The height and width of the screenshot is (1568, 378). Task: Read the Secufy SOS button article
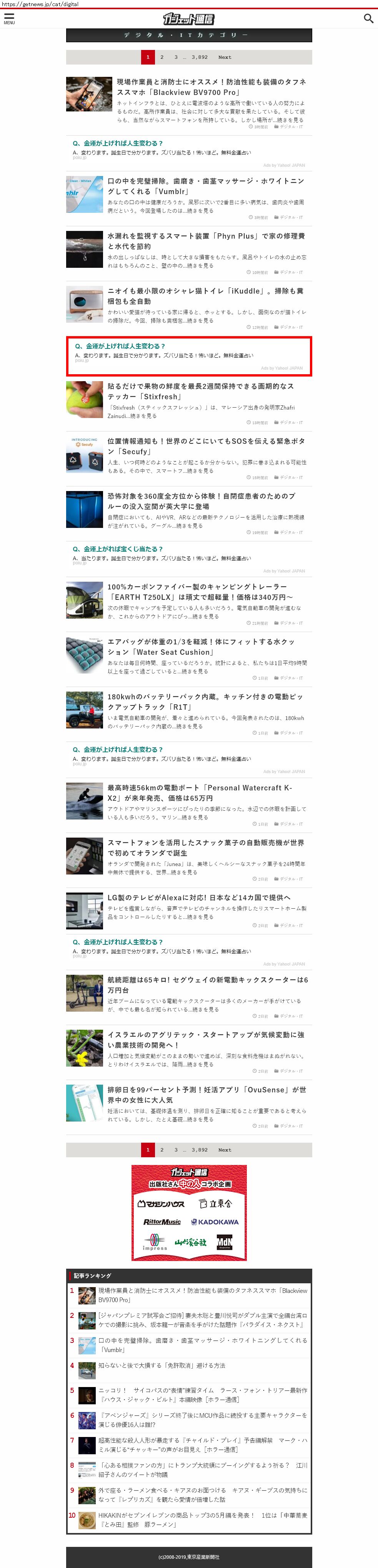(206, 446)
